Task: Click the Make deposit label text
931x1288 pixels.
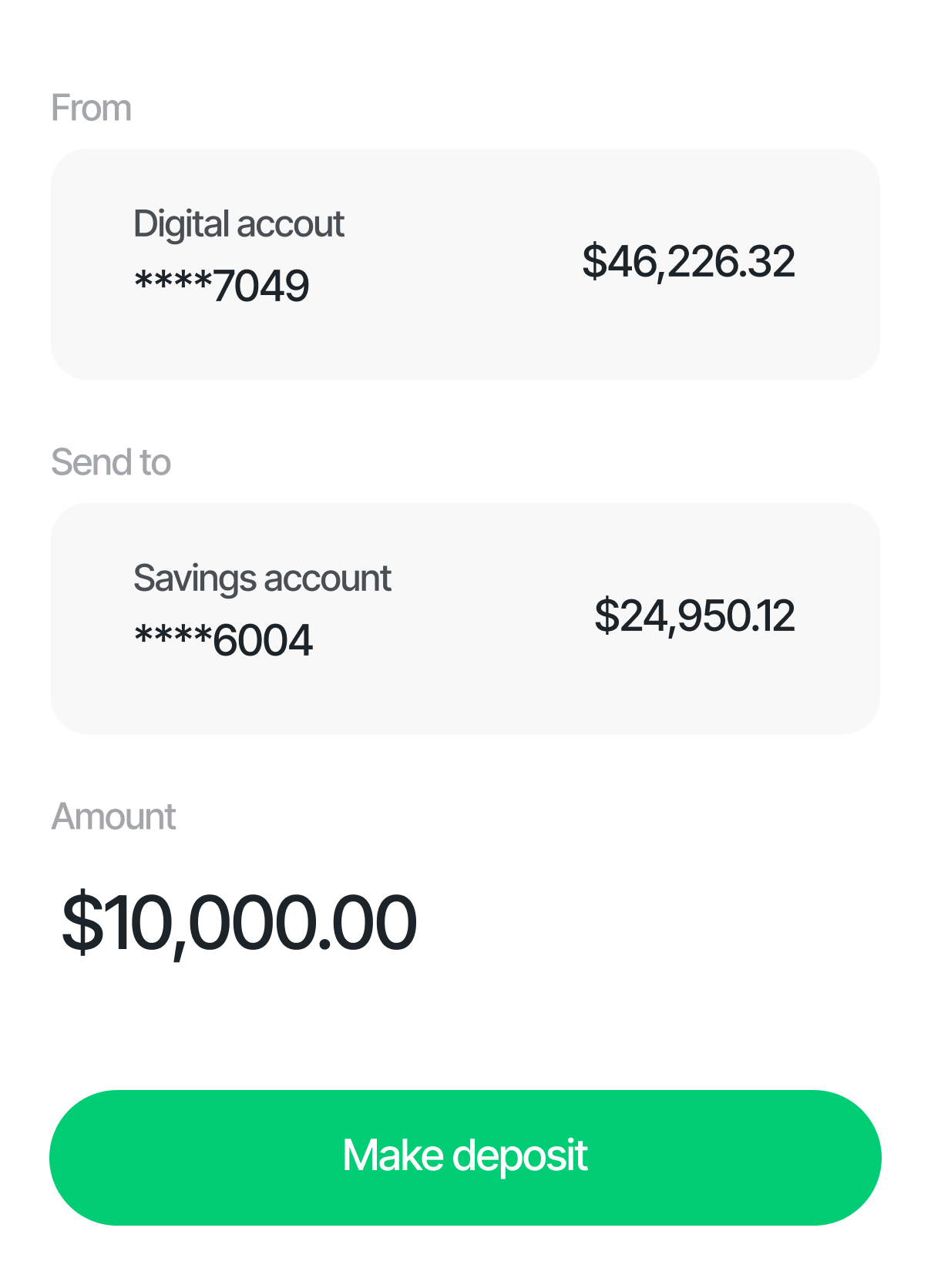Action: (465, 1156)
